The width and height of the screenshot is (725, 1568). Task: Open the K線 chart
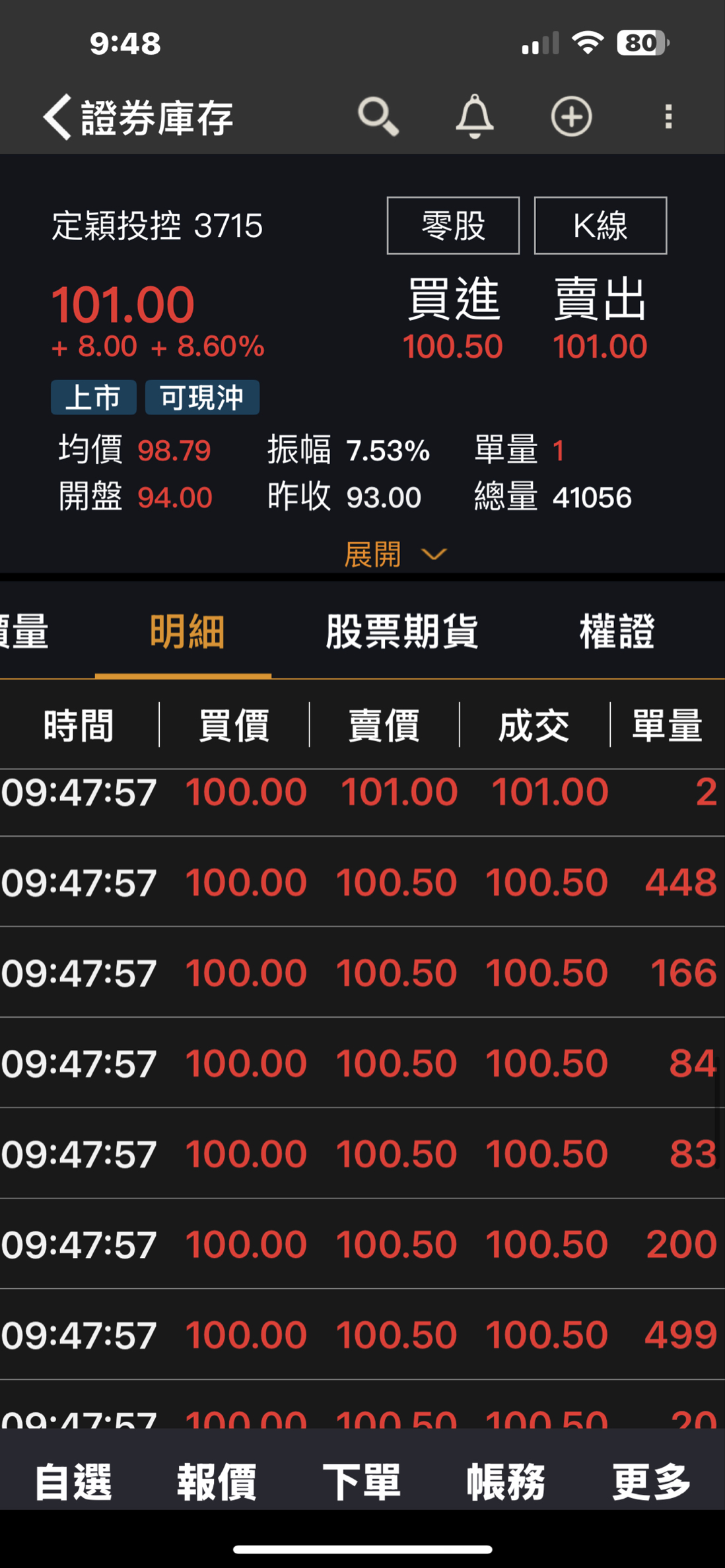click(x=600, y=226)
